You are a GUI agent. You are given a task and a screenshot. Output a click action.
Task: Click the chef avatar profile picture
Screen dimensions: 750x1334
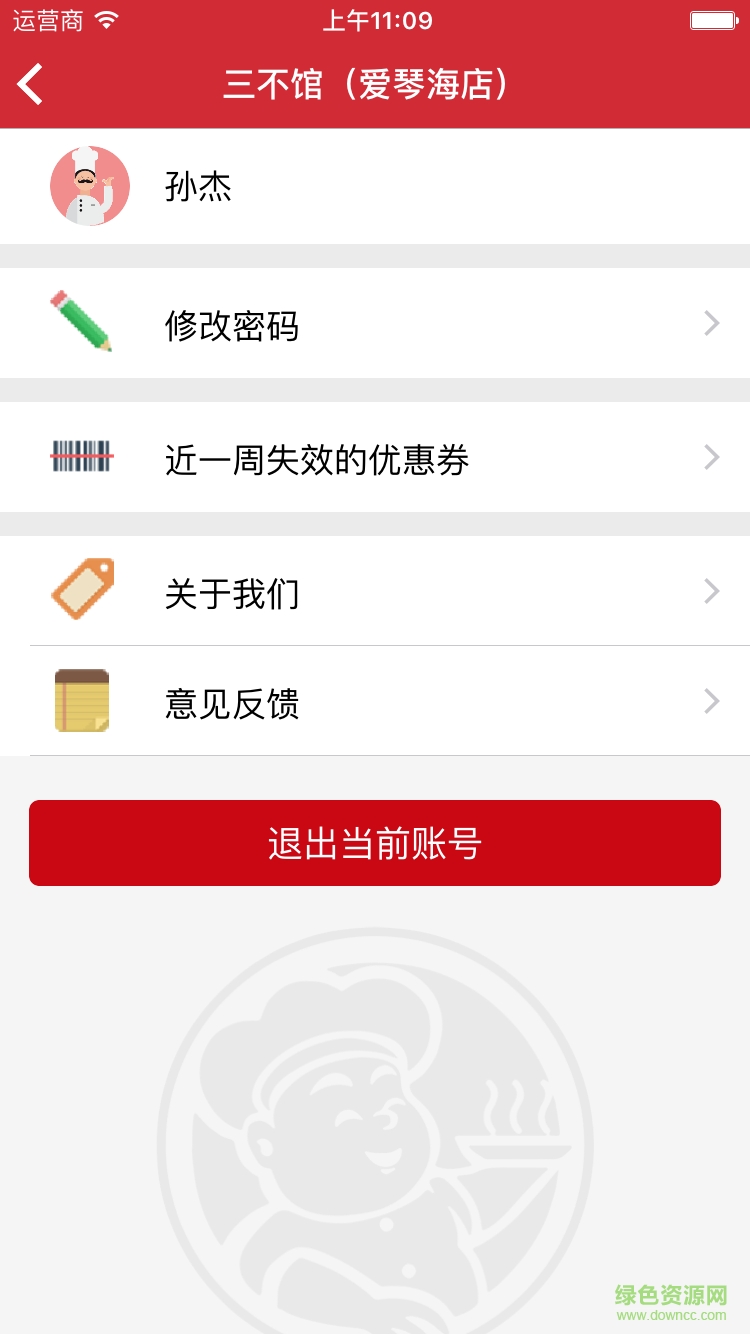(x=90, y=186)
